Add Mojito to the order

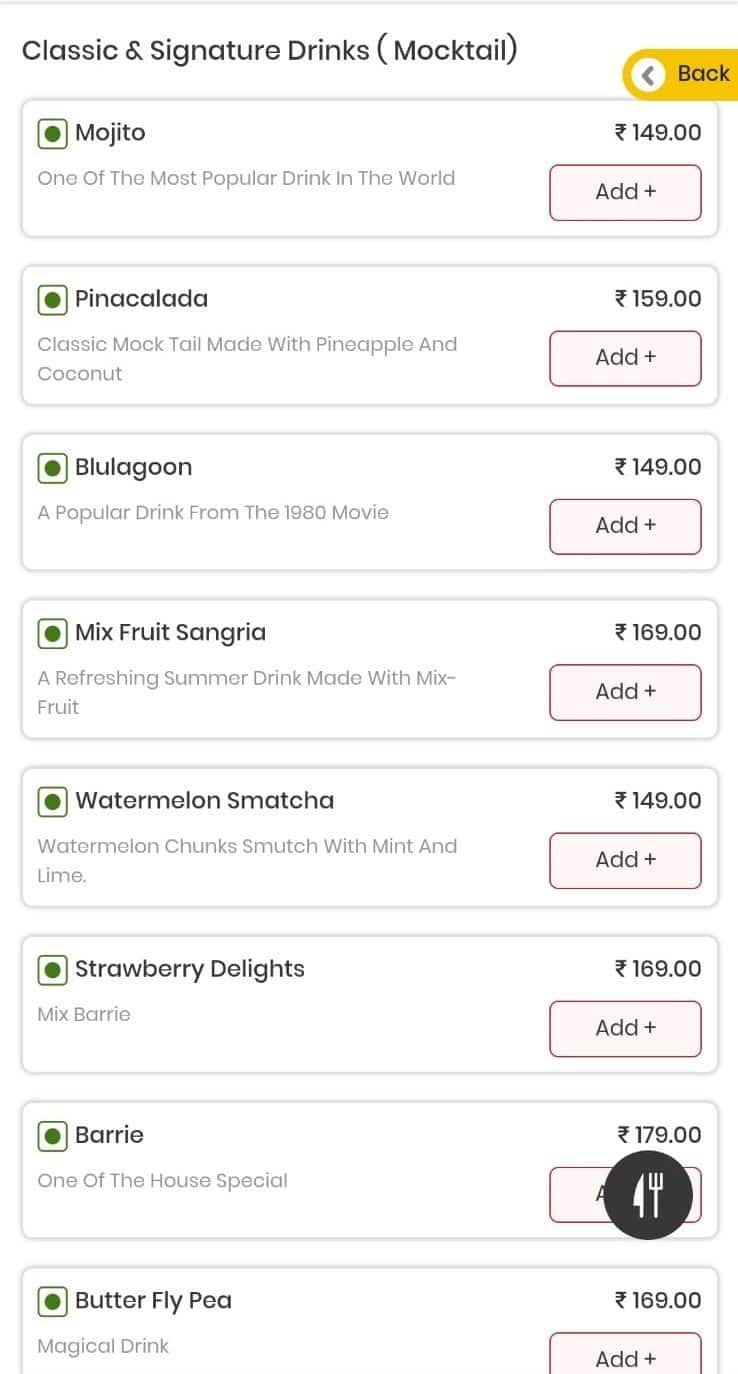(625, 192)
